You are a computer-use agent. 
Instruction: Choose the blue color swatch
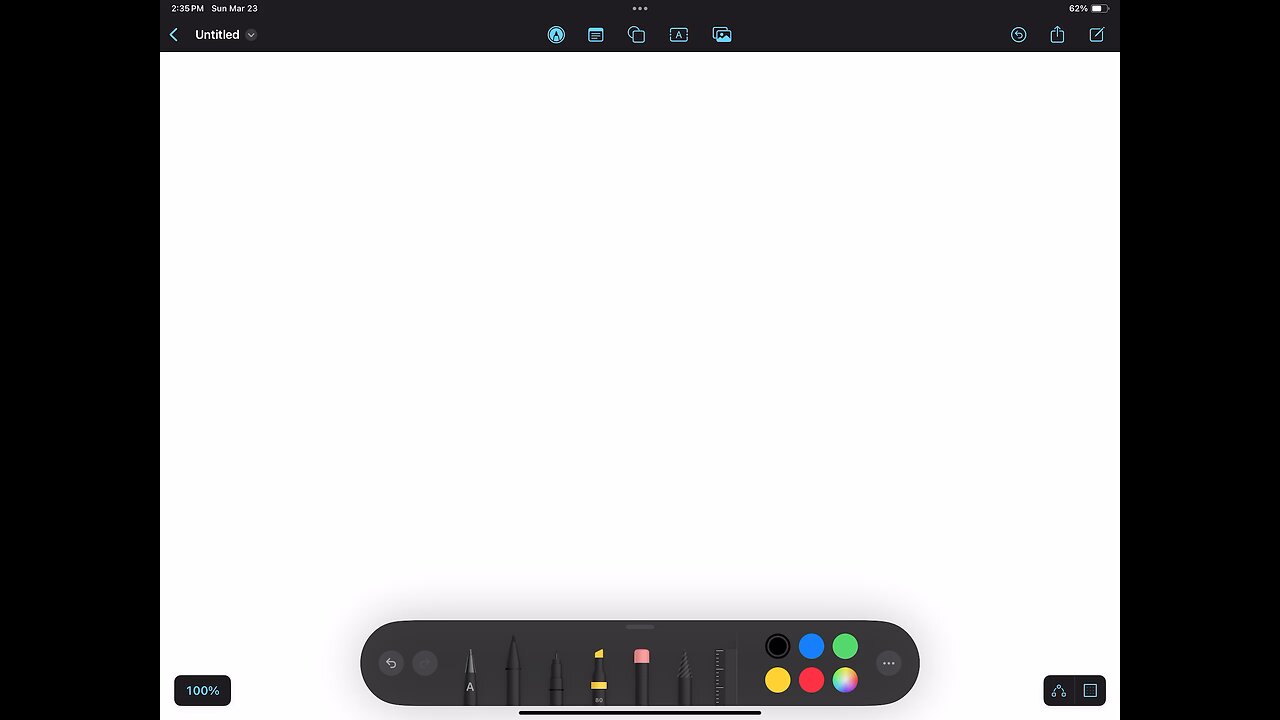click(811, 646)
